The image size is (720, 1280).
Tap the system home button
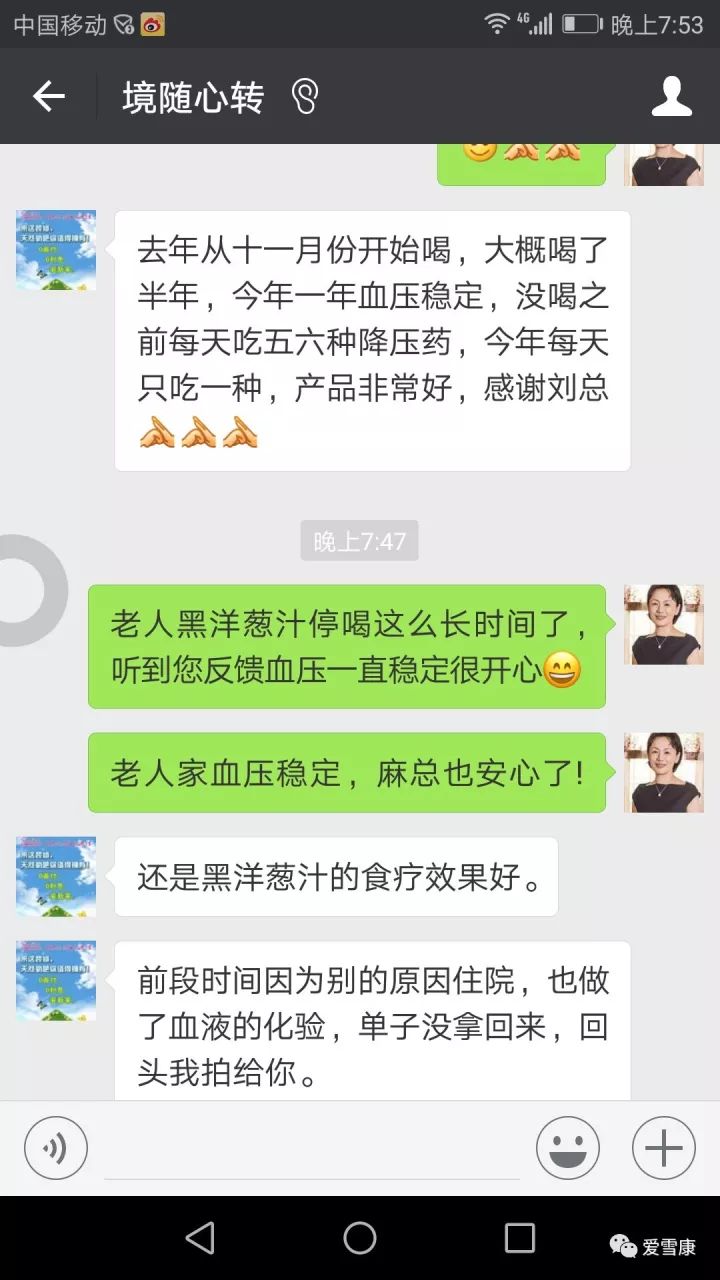[x=360, y=1238]
